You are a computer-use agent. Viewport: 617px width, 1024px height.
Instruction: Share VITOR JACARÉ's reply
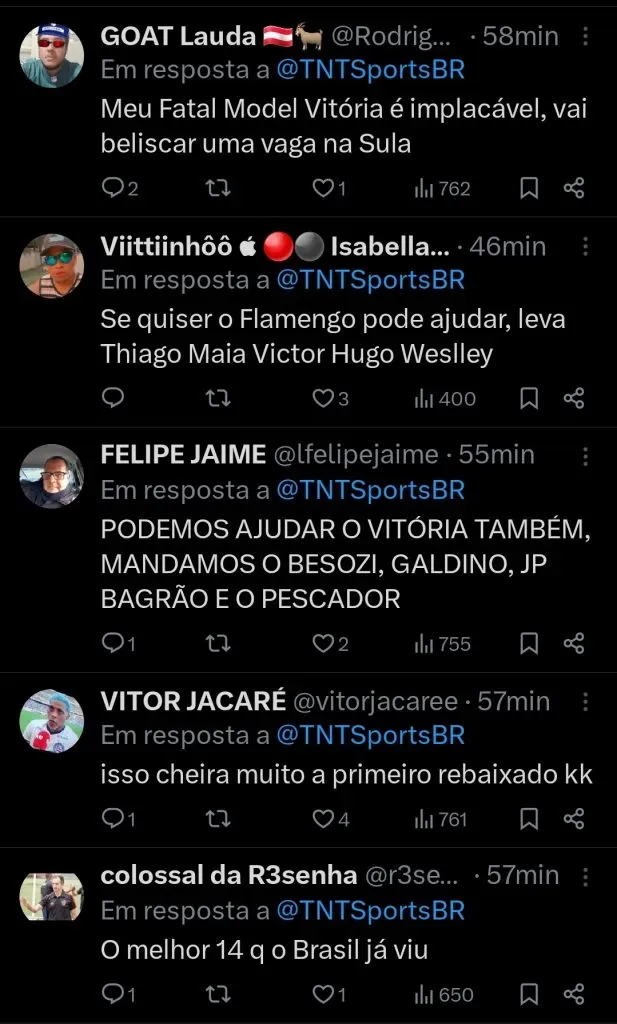[x=574, y=819]
